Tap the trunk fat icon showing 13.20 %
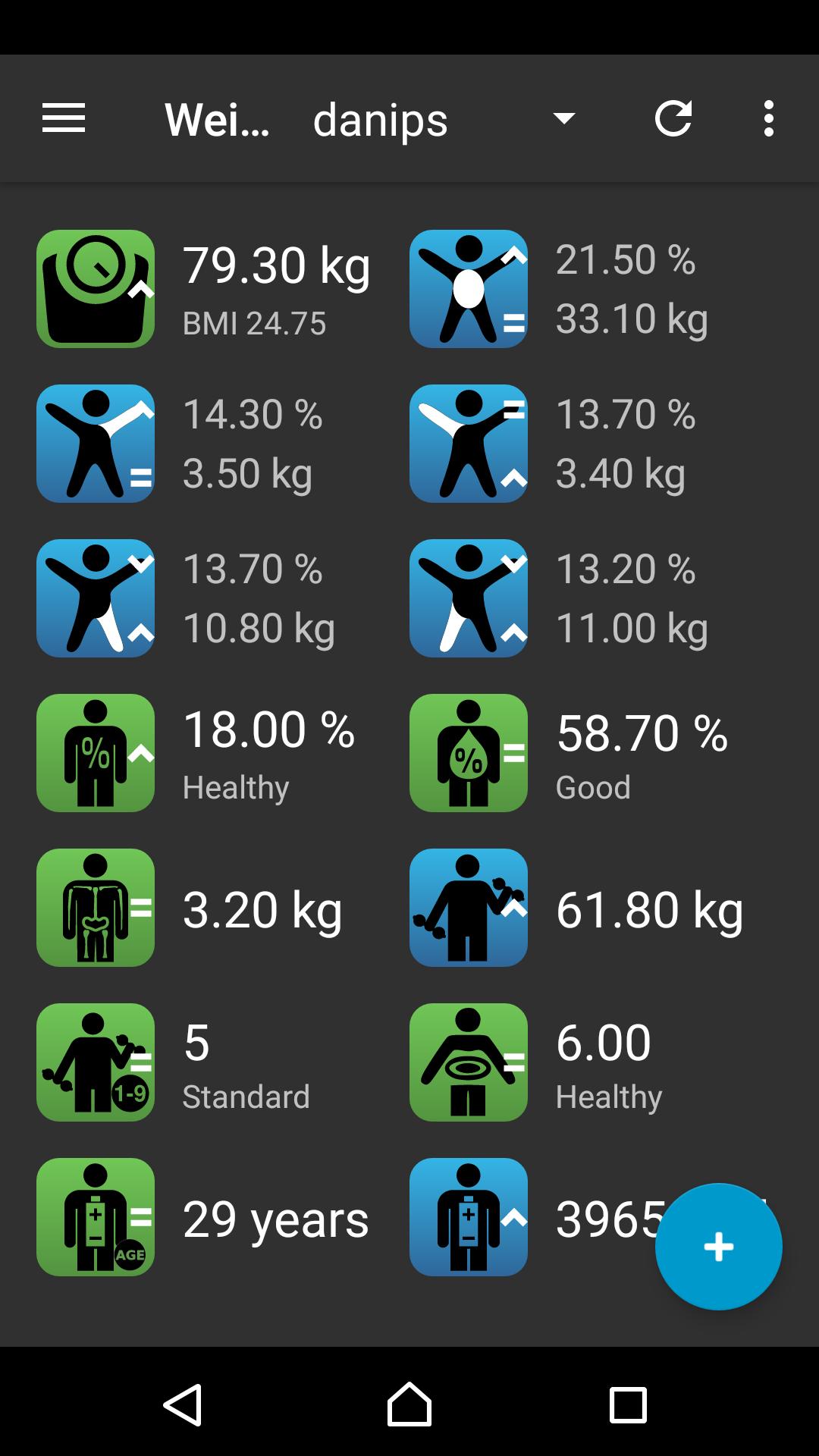The width and height of the screenshot is (819, 1456). click(x=468, y=598)
